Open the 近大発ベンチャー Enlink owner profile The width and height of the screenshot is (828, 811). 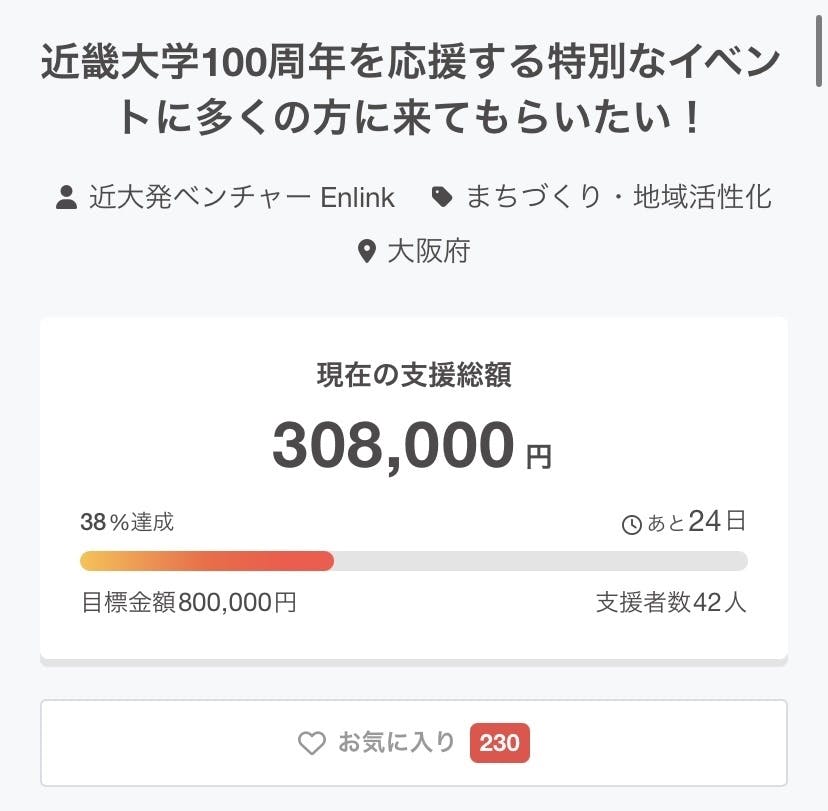click(241, 197)
